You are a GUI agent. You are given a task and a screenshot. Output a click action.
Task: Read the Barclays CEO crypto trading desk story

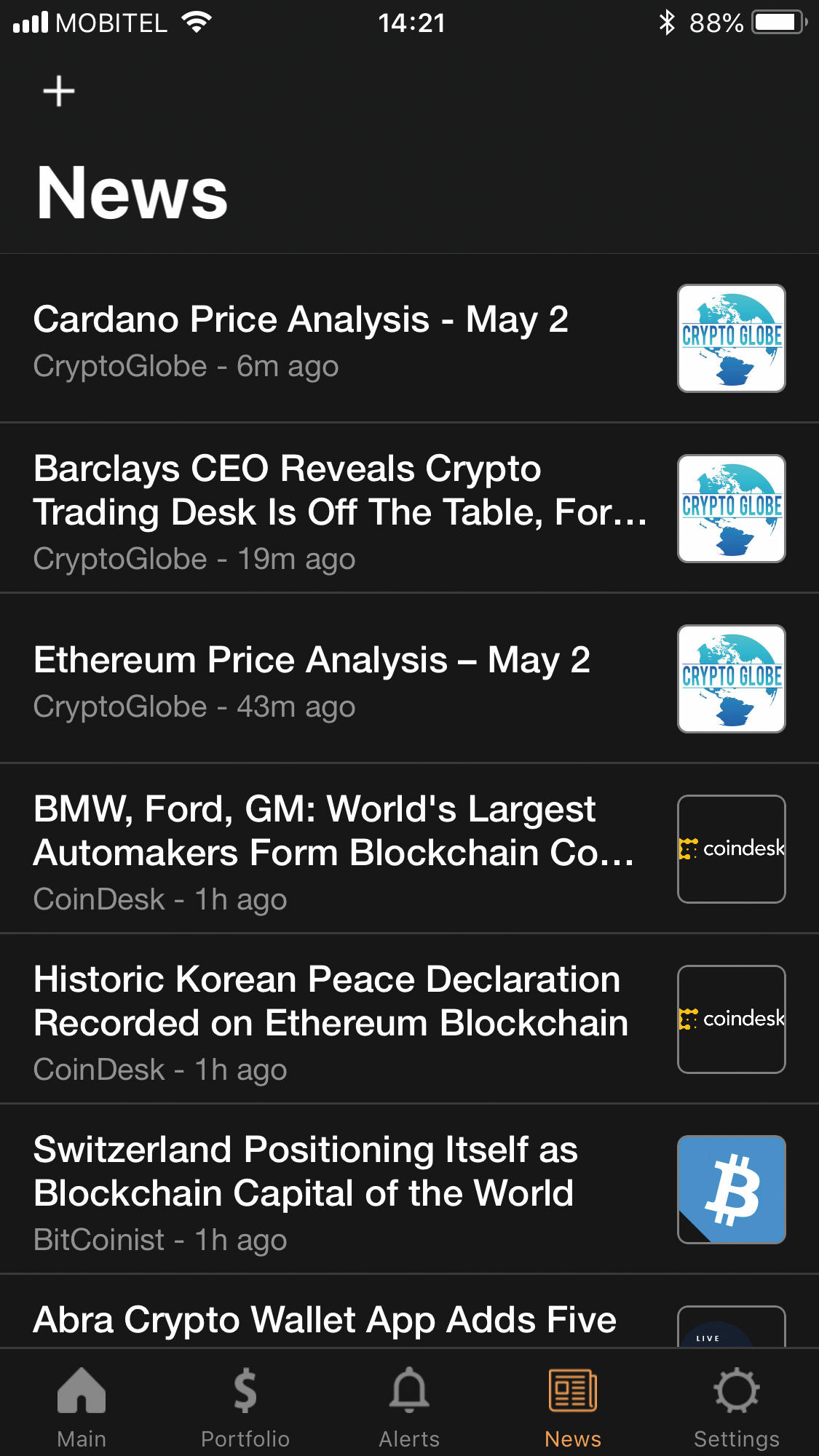pos(409,508)
